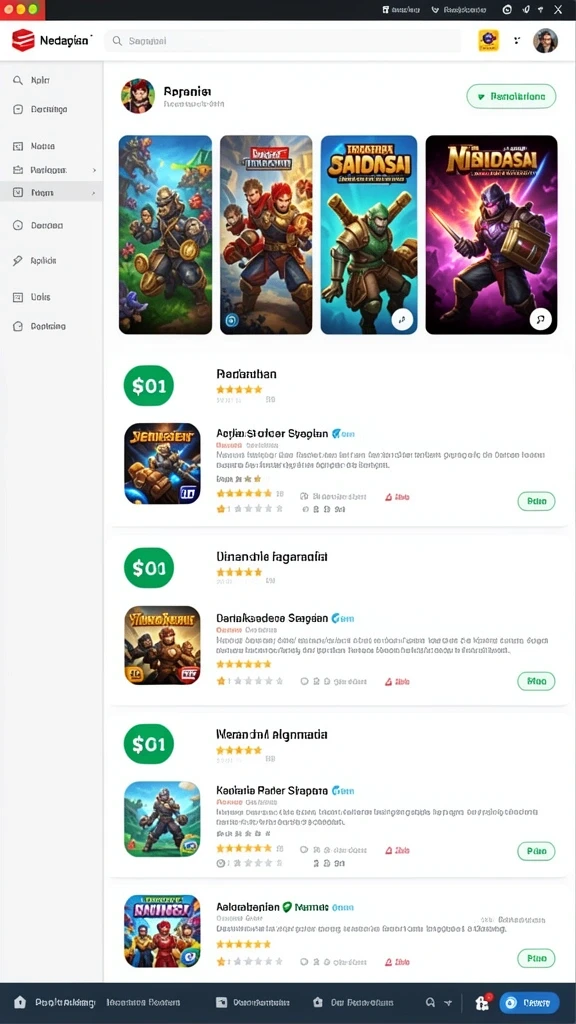Tap the green button on the gold-fist game listing
This screenshot has width=576, height=1024.
coord(536,501)
